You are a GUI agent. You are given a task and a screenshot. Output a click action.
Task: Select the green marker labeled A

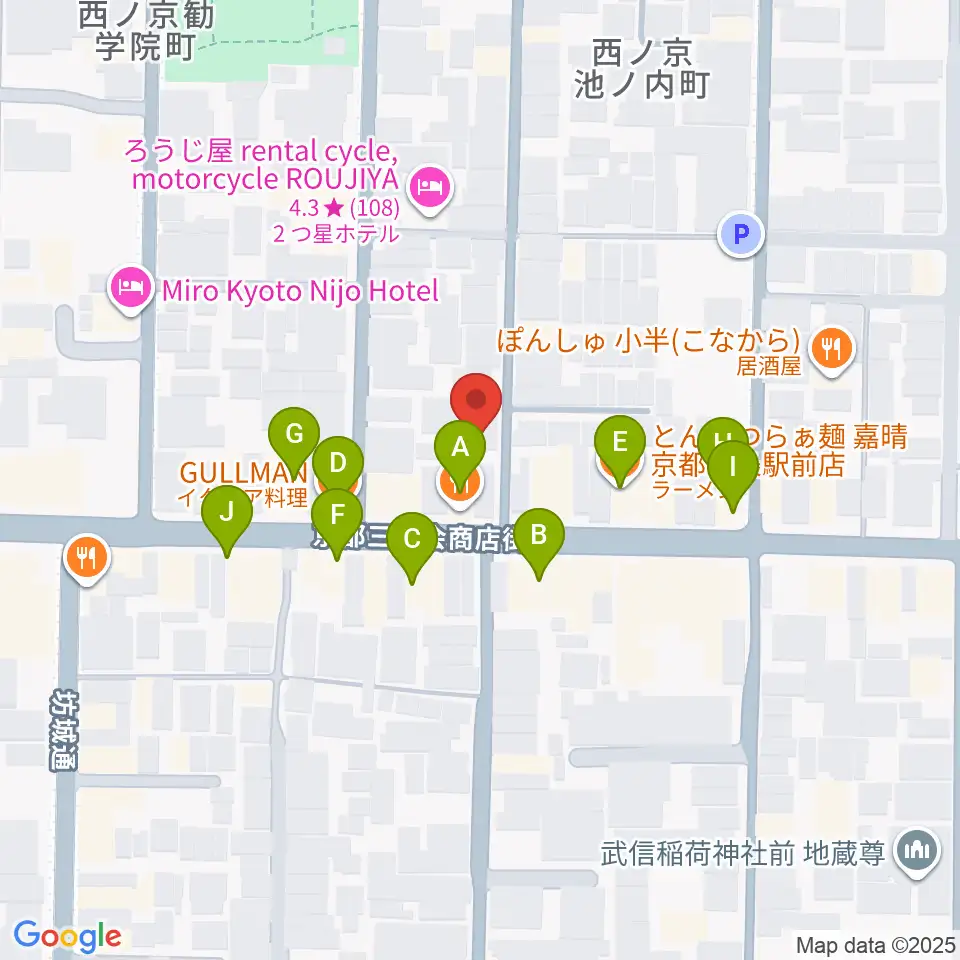click(460, 445)
